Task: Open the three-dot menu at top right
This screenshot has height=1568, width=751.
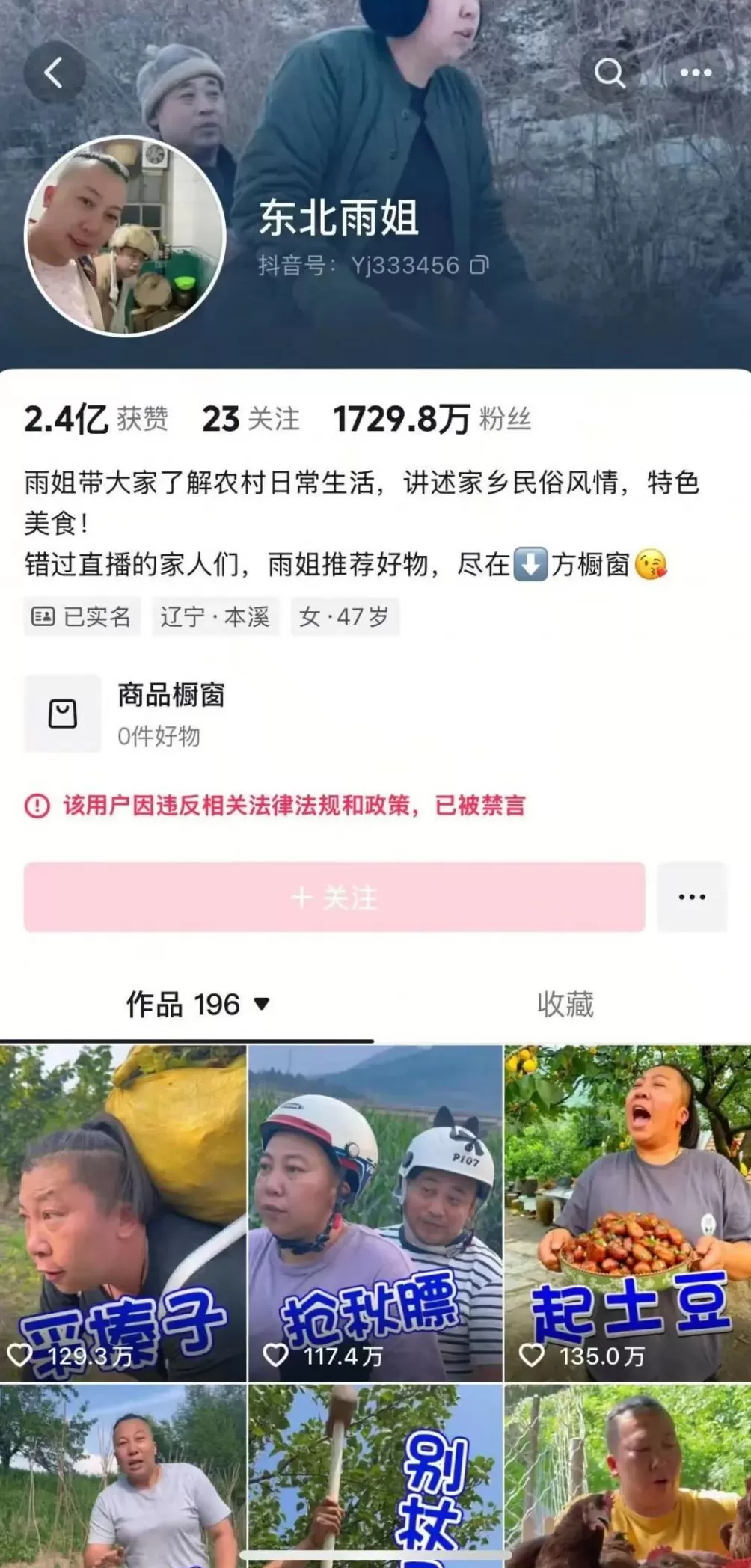Action: 695,73
